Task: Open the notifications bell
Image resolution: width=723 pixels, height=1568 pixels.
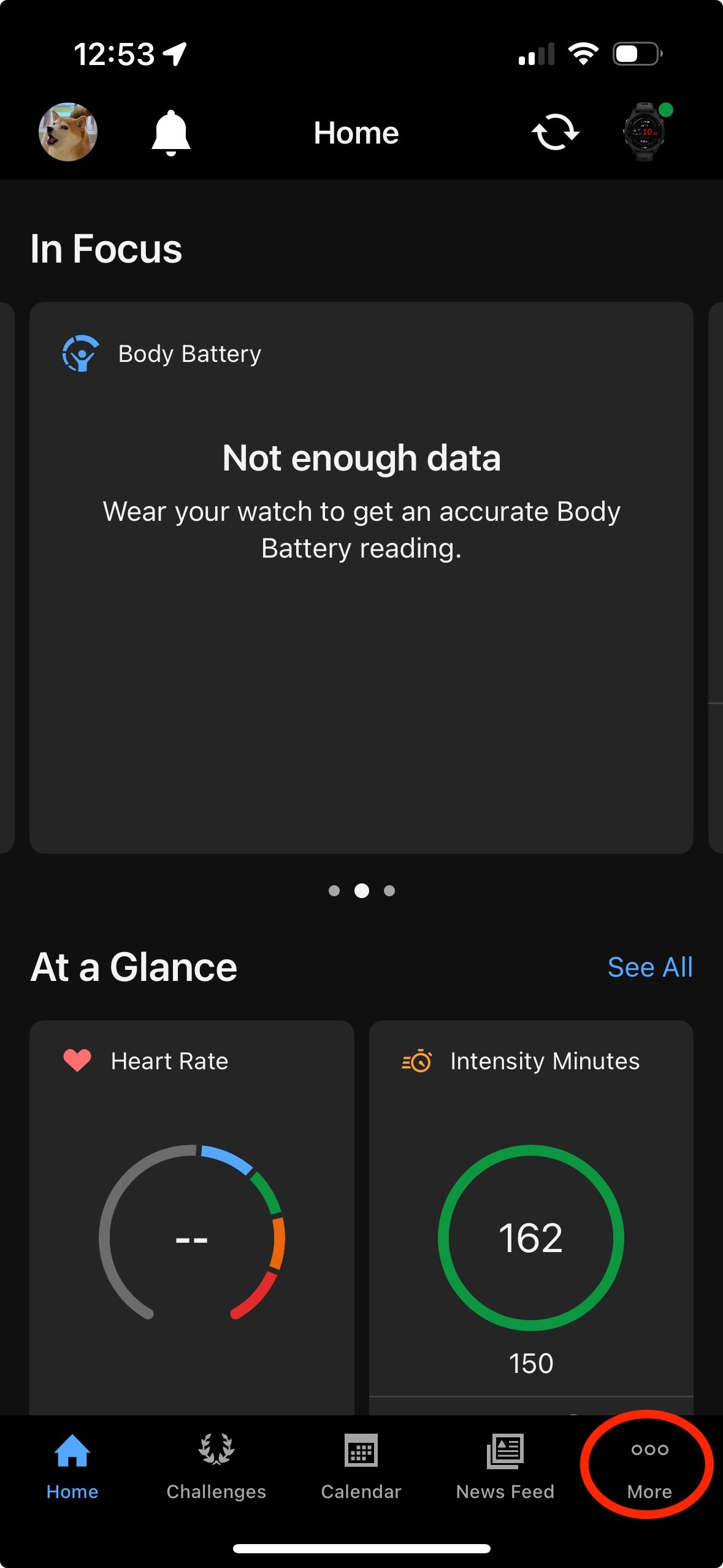Action: [171, 133]
